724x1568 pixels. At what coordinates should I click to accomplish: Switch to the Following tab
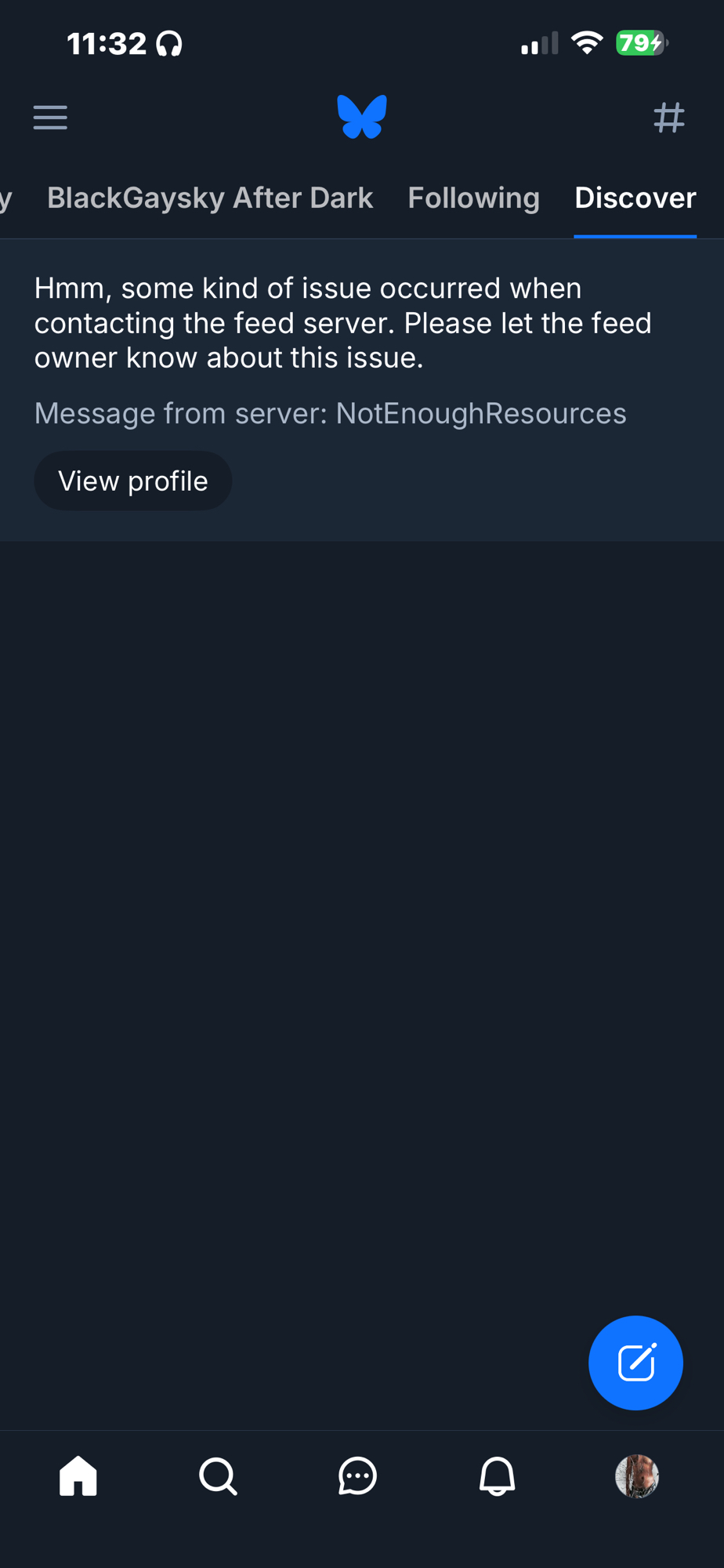[473, 198]
